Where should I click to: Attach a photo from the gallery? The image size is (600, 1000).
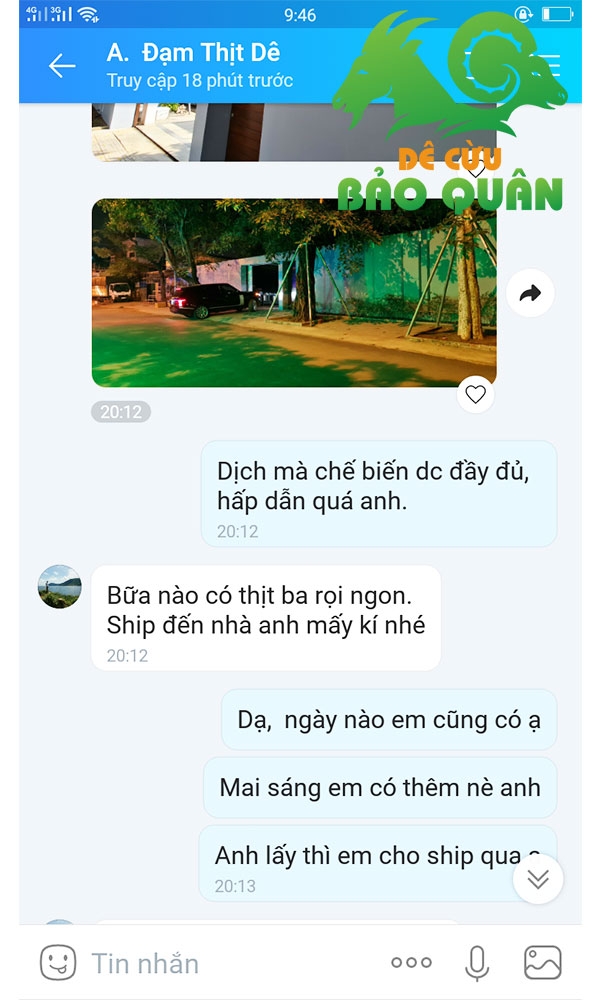[x=543, y=962]
